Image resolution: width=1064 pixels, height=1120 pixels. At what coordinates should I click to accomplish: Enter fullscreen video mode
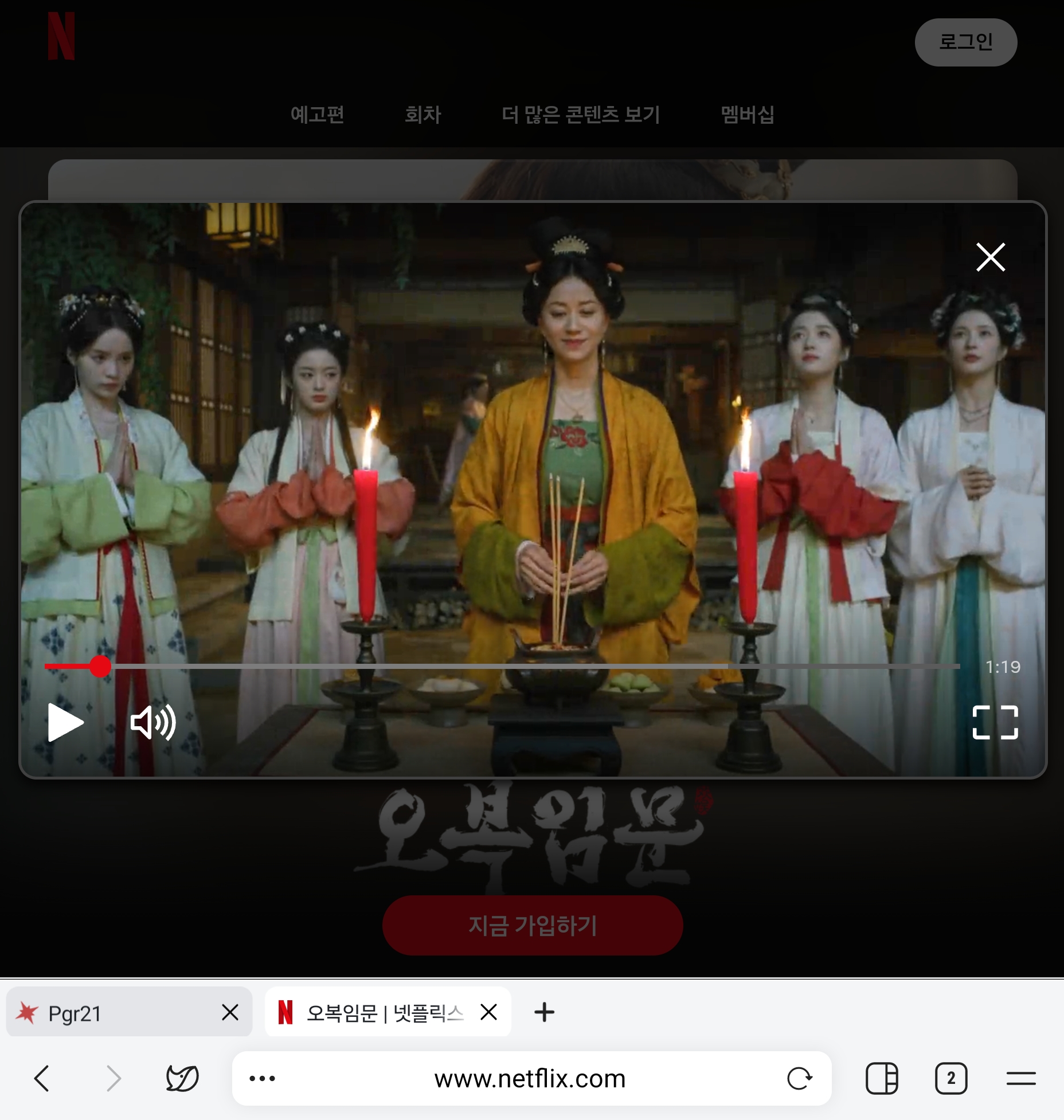(x=995, y=722)
